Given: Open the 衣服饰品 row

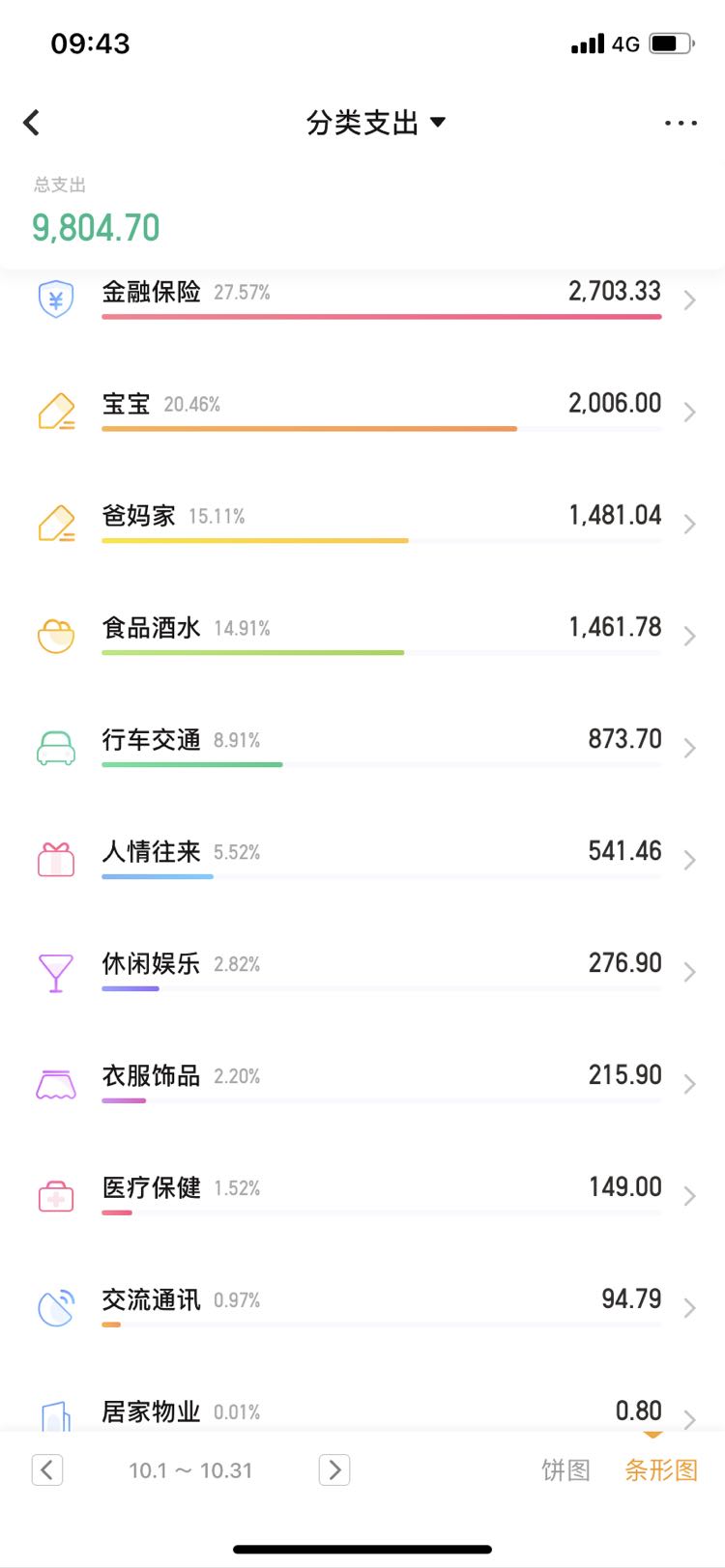Looking at the screenshot, I should tap(362, 1084).
